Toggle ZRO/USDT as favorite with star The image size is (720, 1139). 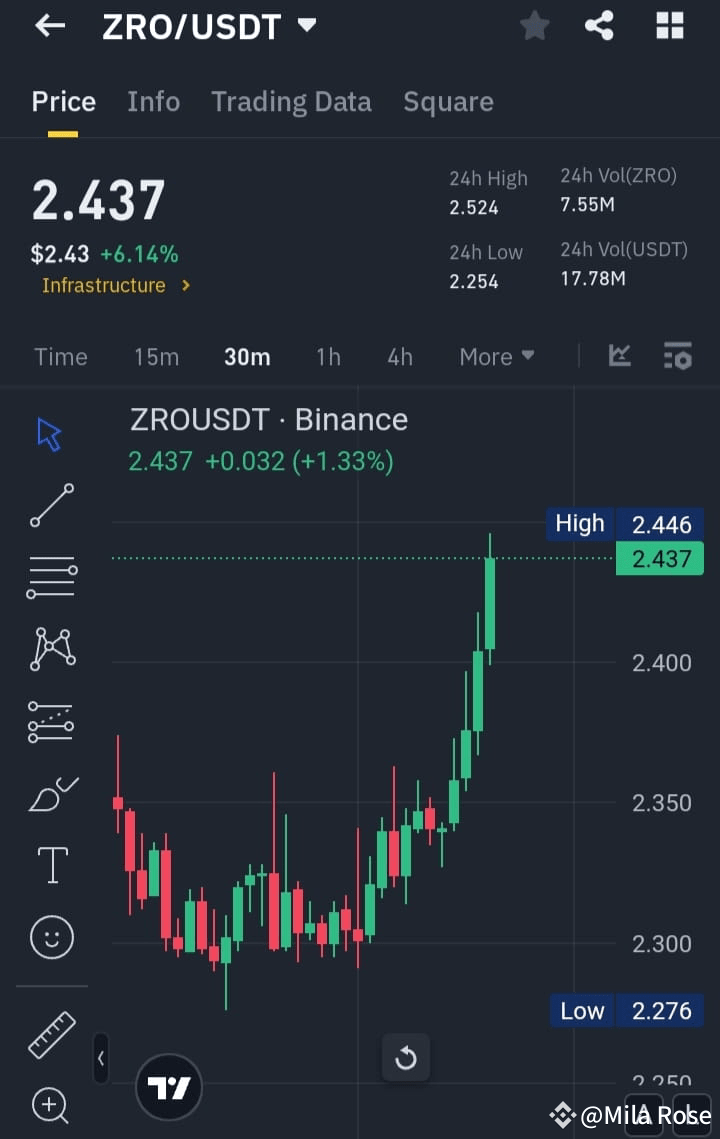[x=534, y=26]
